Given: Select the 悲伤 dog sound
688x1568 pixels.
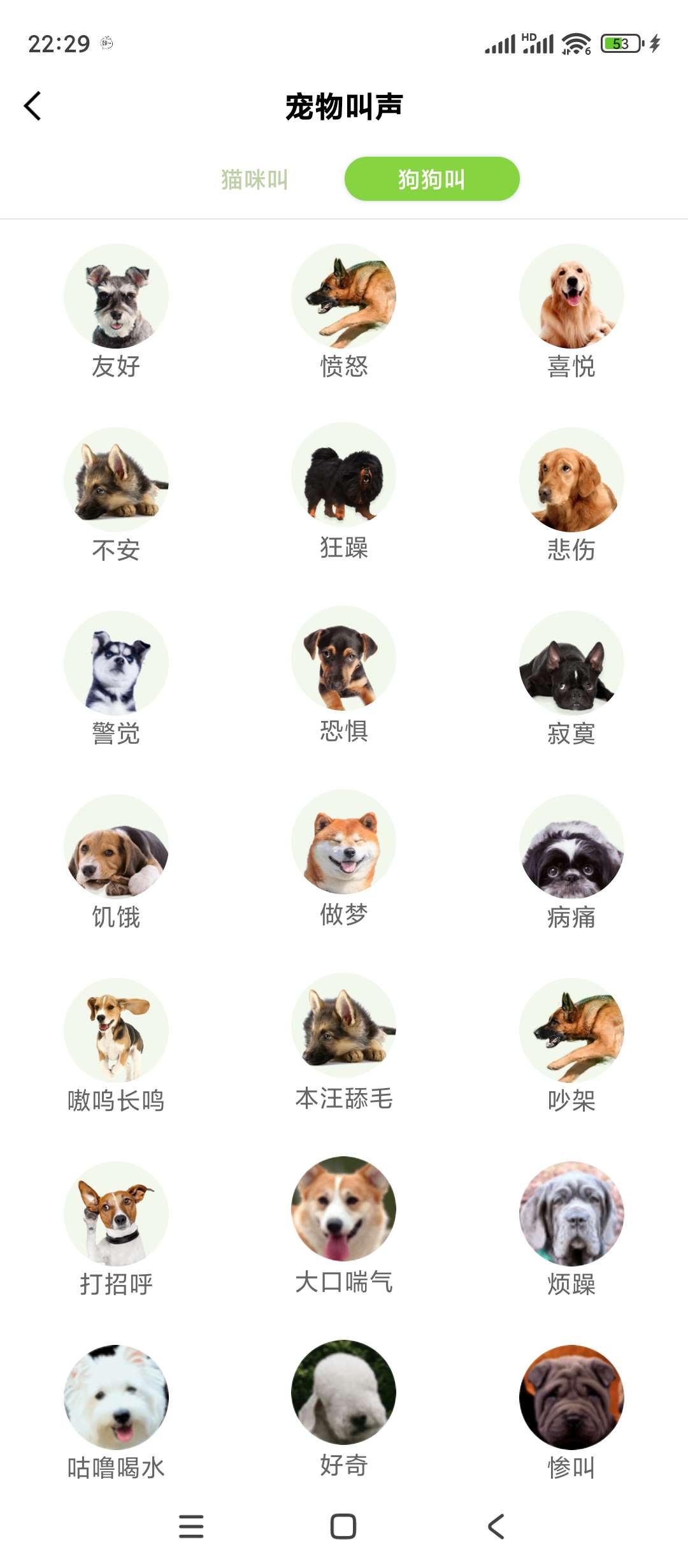Looking at the screenshot, I should click(571, 480).
